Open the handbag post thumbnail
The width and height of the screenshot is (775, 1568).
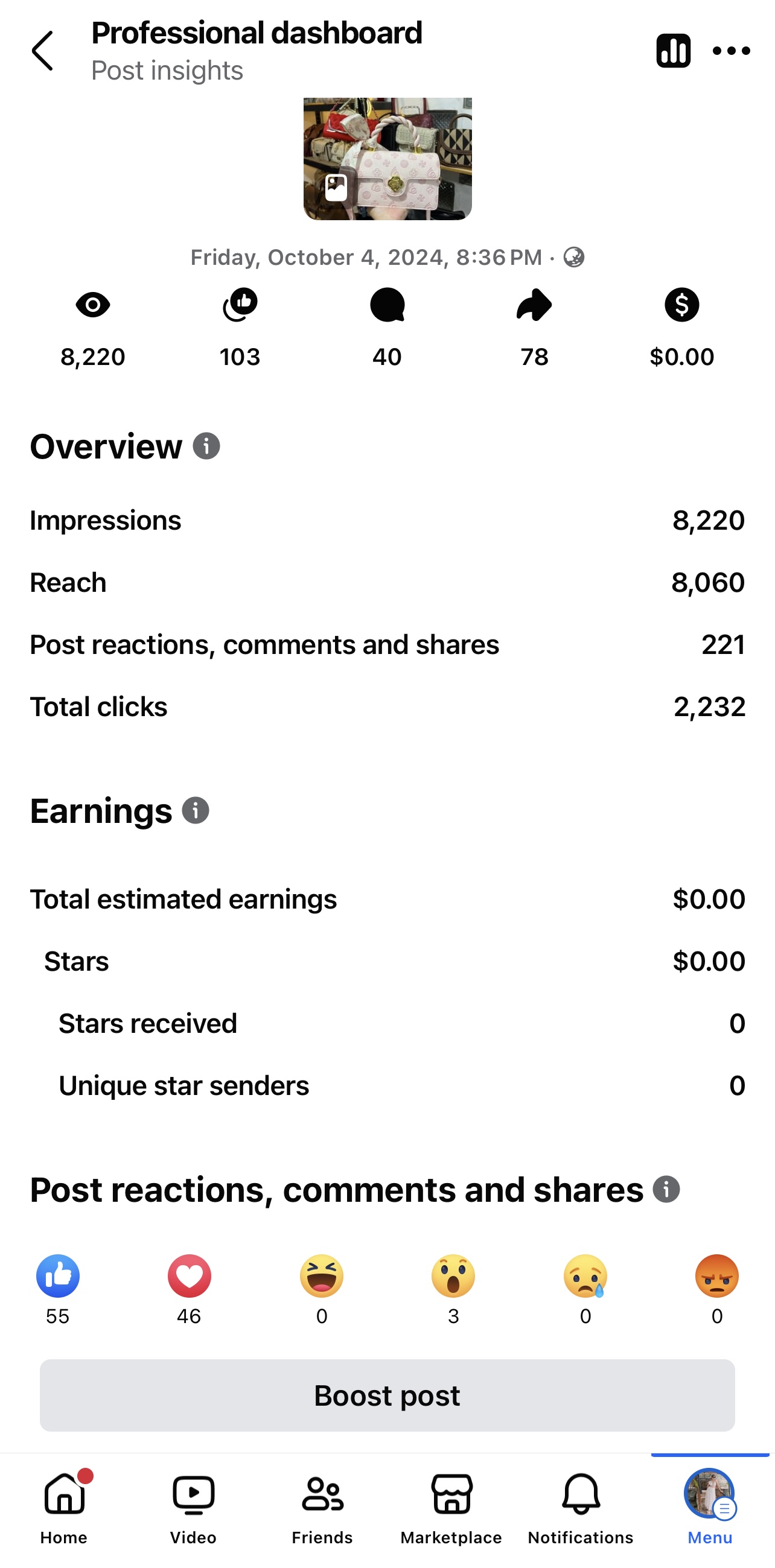pos(387,158)
